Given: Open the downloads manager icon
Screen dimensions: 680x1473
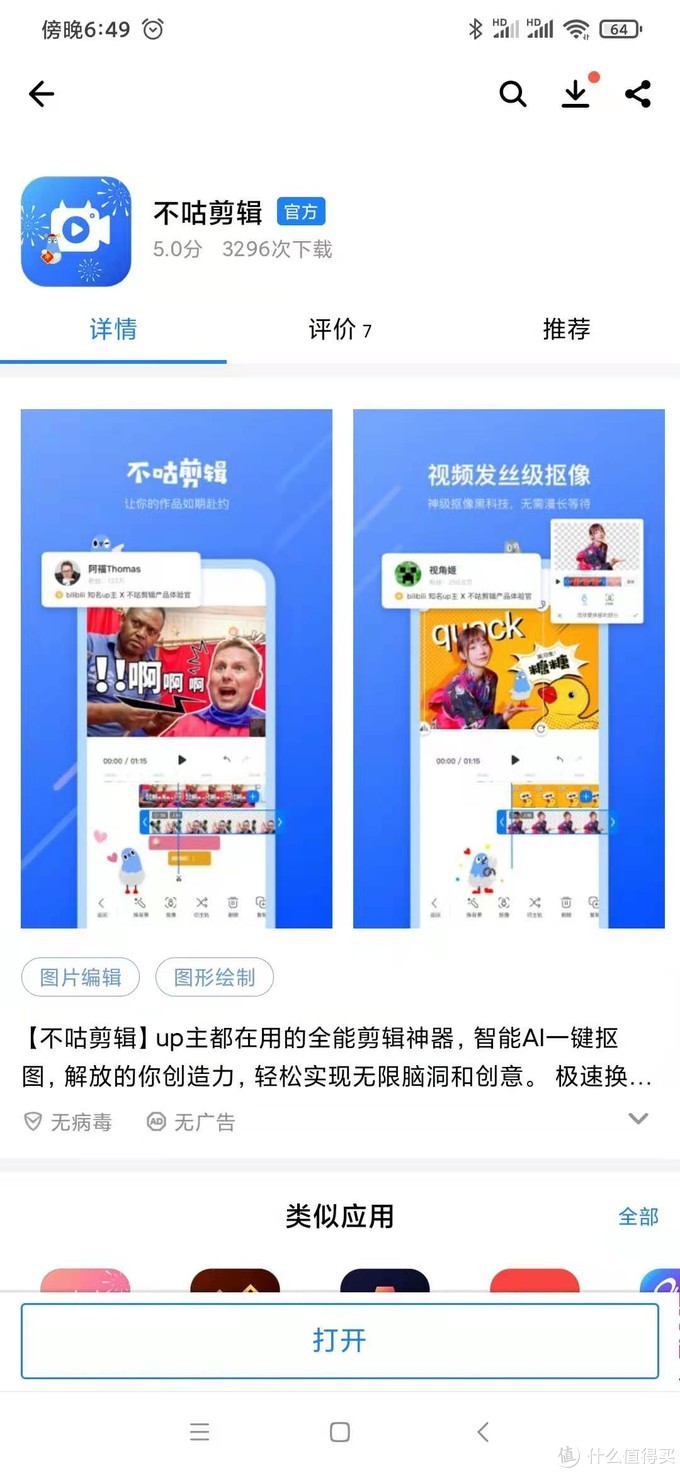Looking at the screenshot, I should point(576,94).
